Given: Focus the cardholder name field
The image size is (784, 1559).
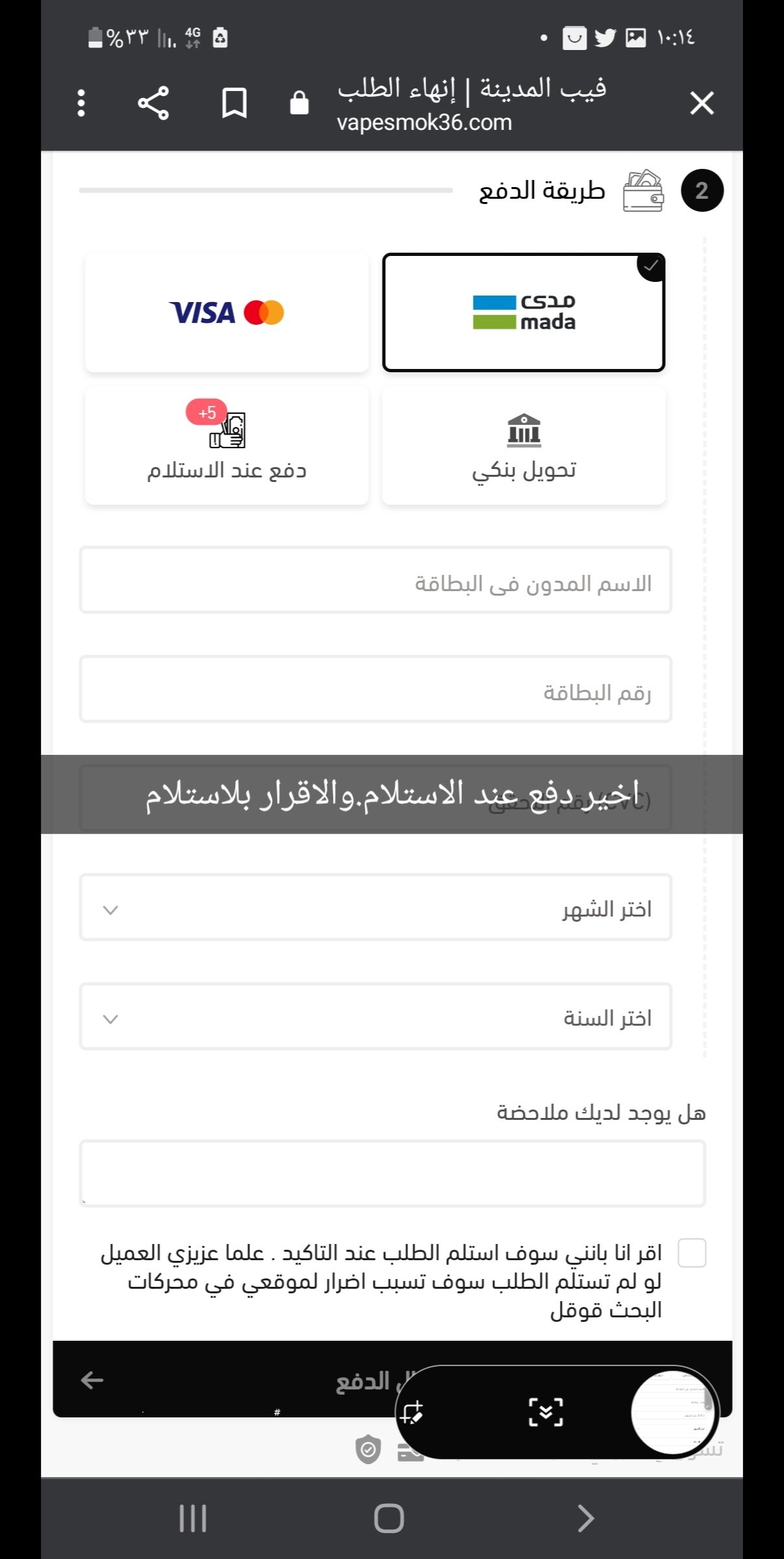Looking at the screenshot, I should click(x=375, y=580).
